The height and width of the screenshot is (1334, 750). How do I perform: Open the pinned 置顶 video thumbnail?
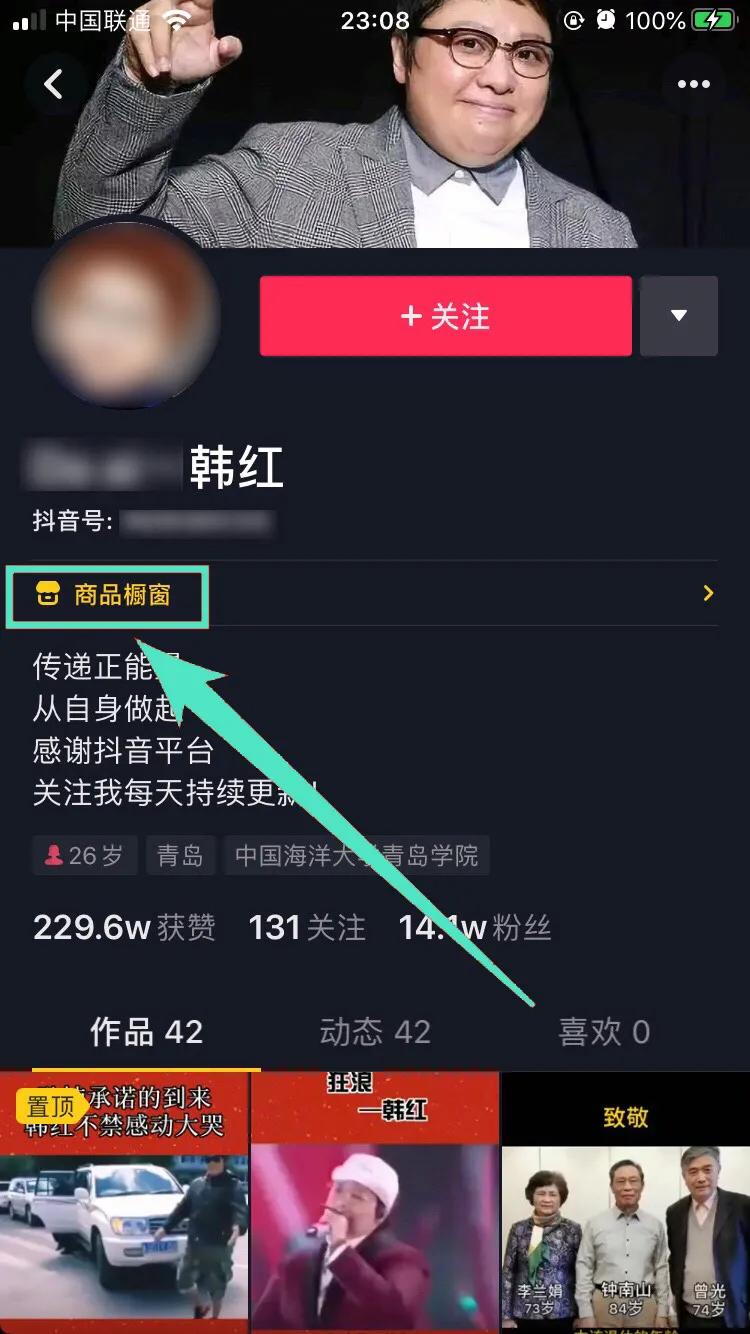(125, 1200)
